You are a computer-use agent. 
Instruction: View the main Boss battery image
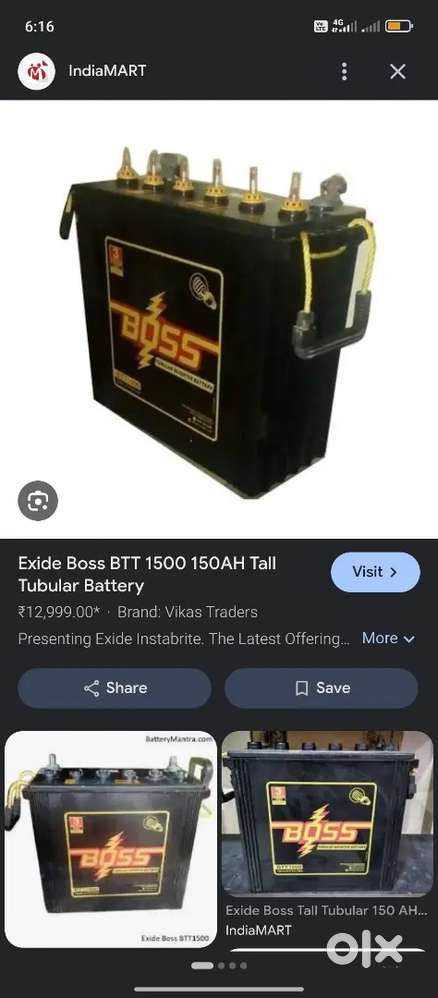(x=219, y=320)
